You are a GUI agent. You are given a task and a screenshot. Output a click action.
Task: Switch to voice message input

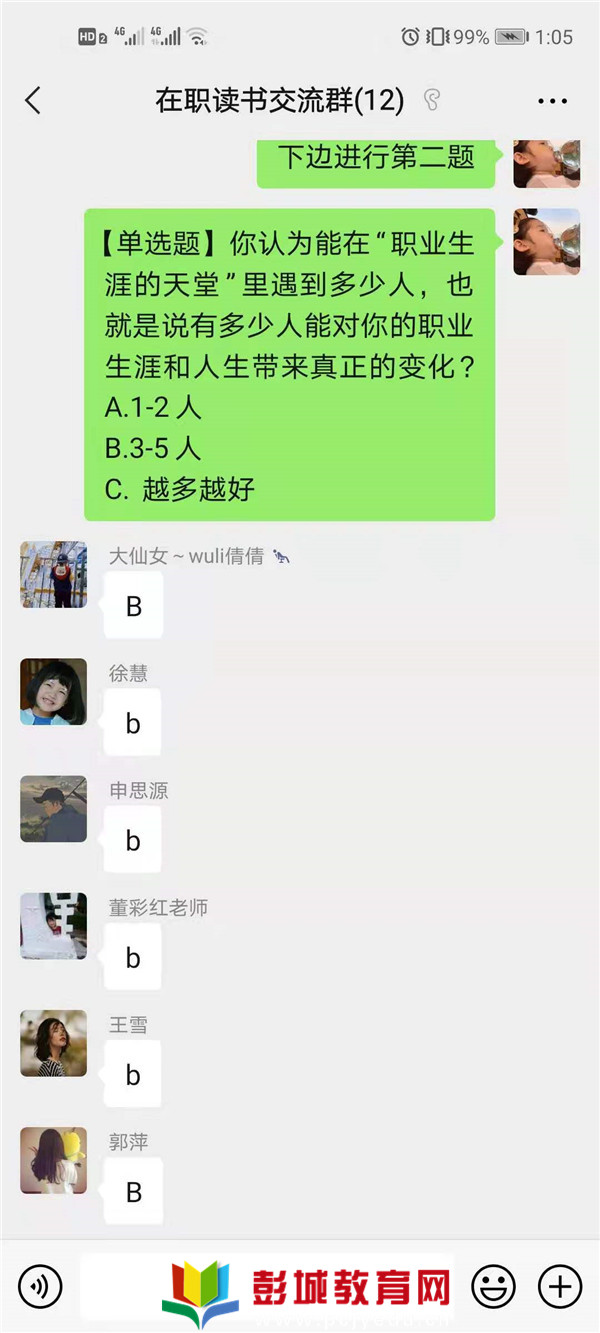[x=40, y=1285]
